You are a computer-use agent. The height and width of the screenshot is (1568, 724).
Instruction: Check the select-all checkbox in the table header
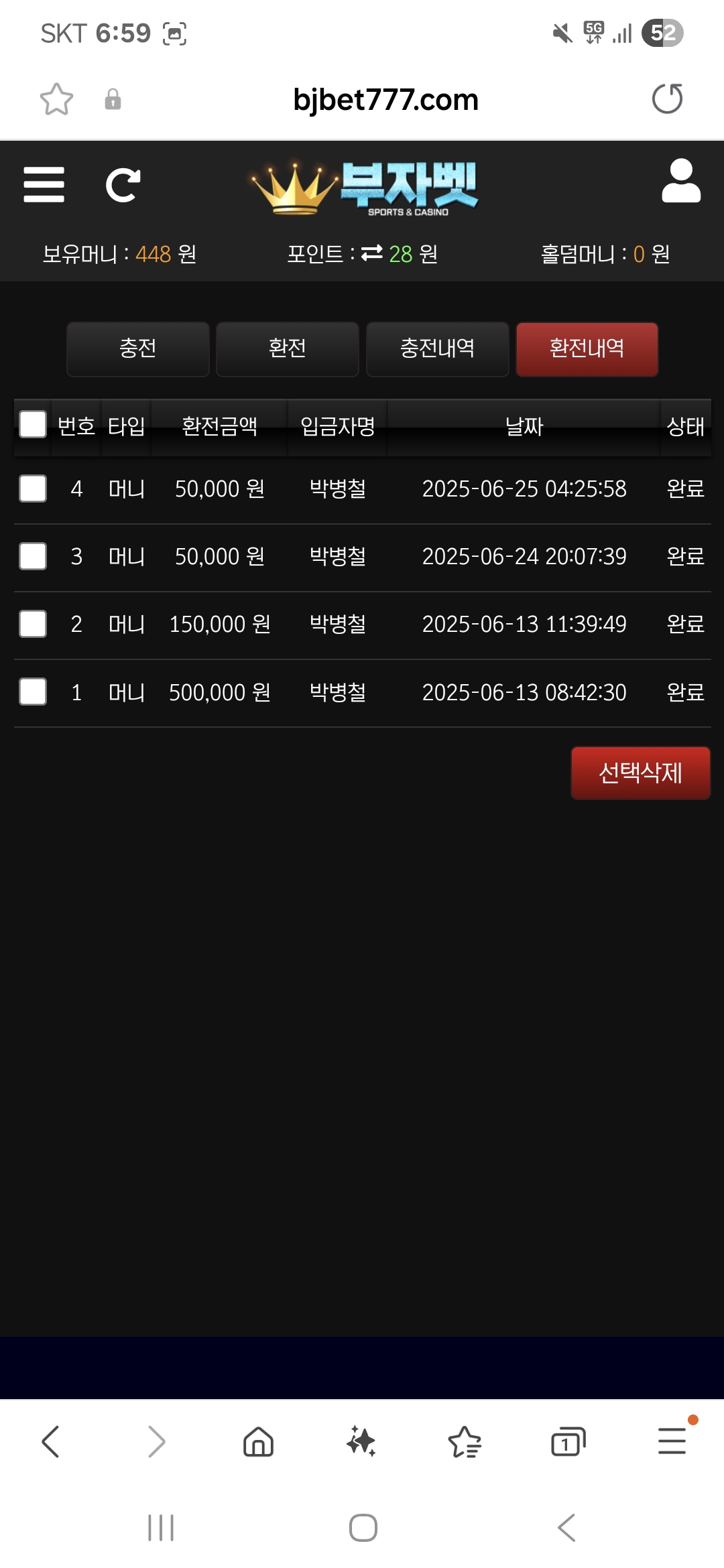pyautogui.click(x=33, y=424)
